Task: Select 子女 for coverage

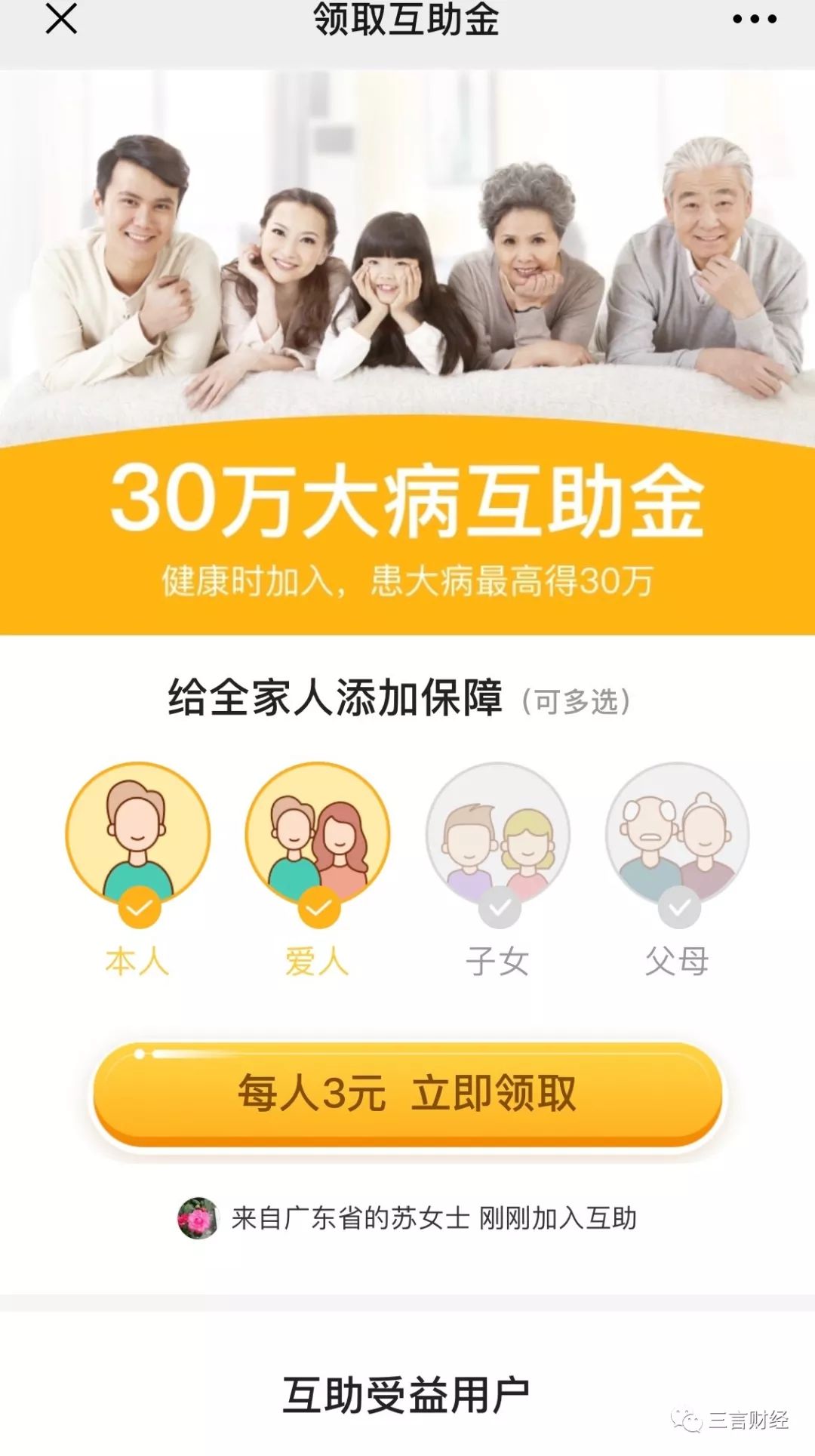Action: pos(497,838)
